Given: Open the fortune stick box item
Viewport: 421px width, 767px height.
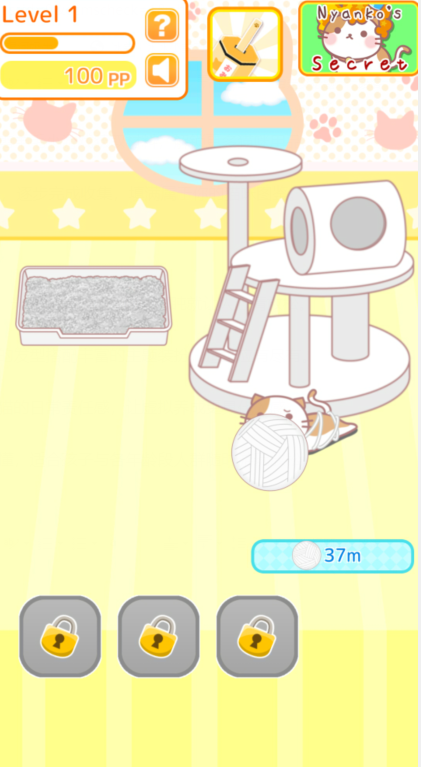Looking at the screenshot, I should (x=245, y=44).
